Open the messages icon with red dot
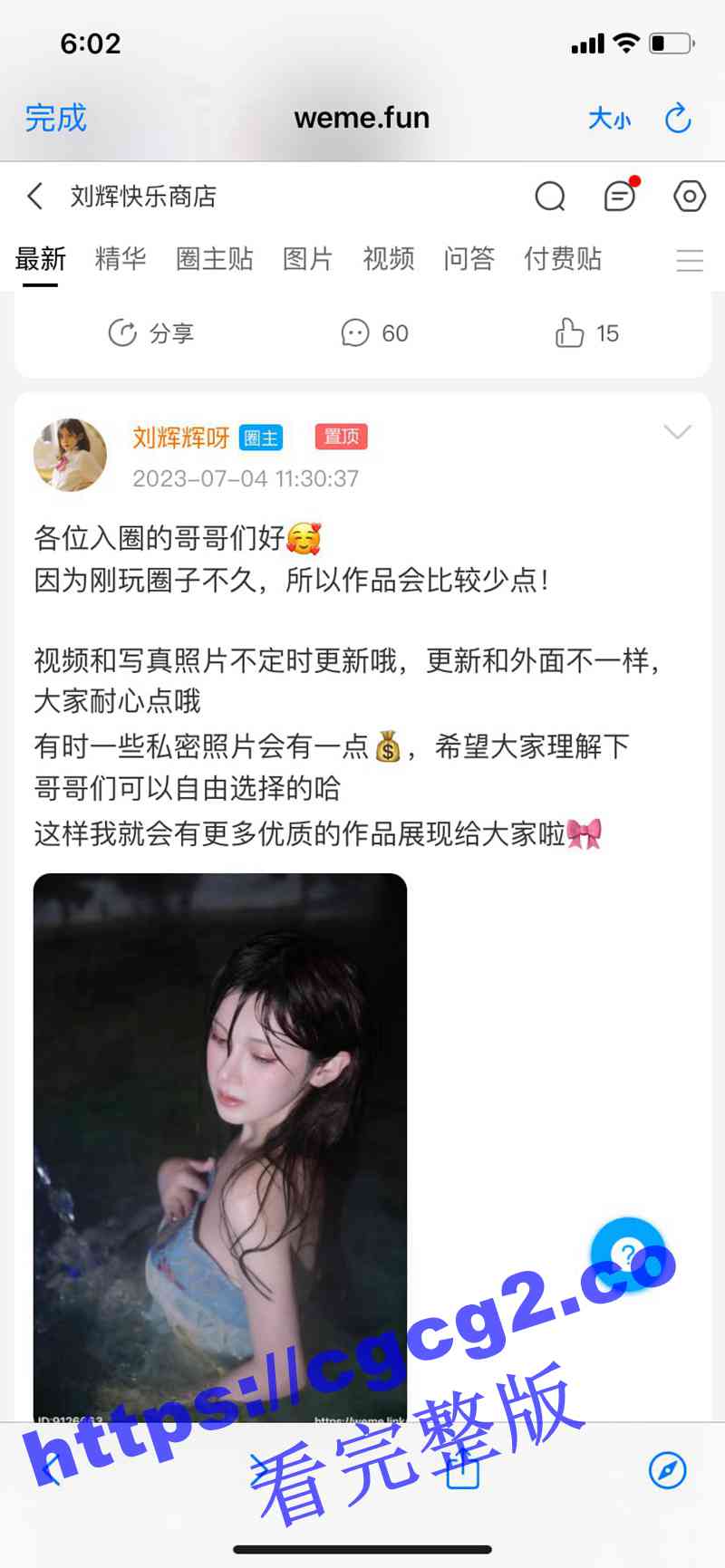Image resolution: width=725 pixels, height=1568 pixels. pyautogui.click(x=621, y=196)
